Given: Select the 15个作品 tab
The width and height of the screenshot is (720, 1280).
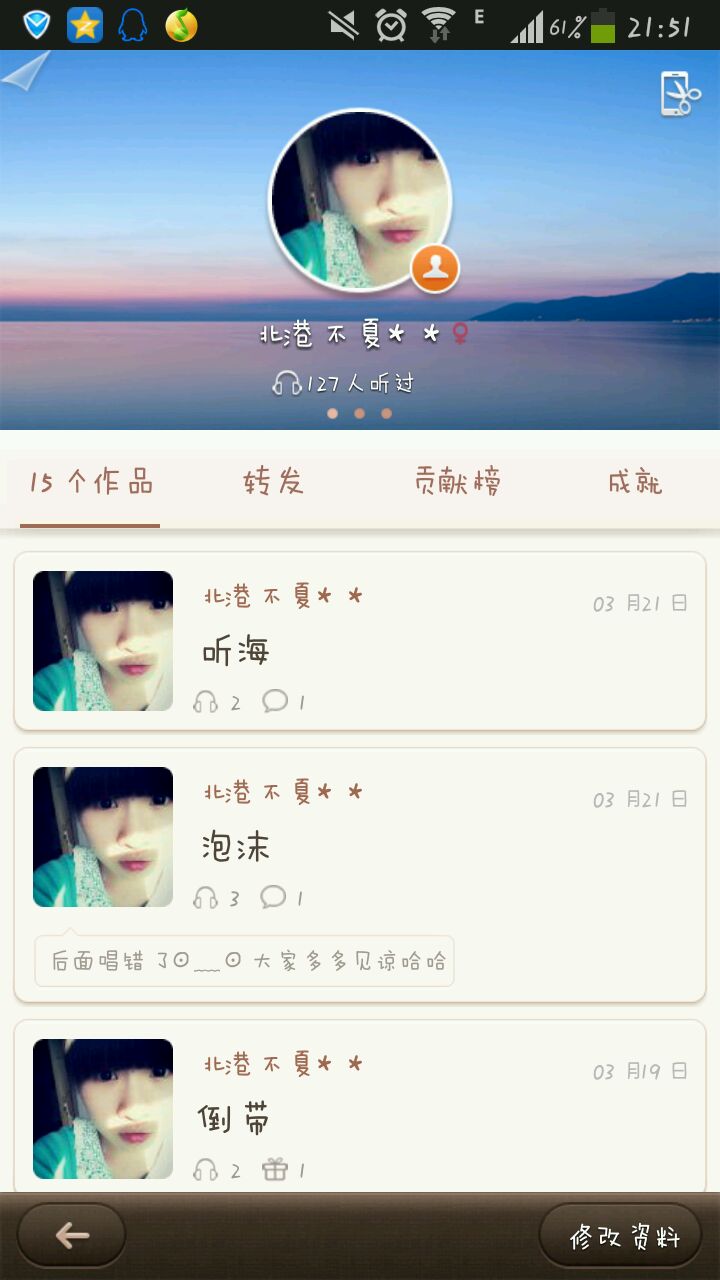Looking at the screenshot, I should pos(91,483).
